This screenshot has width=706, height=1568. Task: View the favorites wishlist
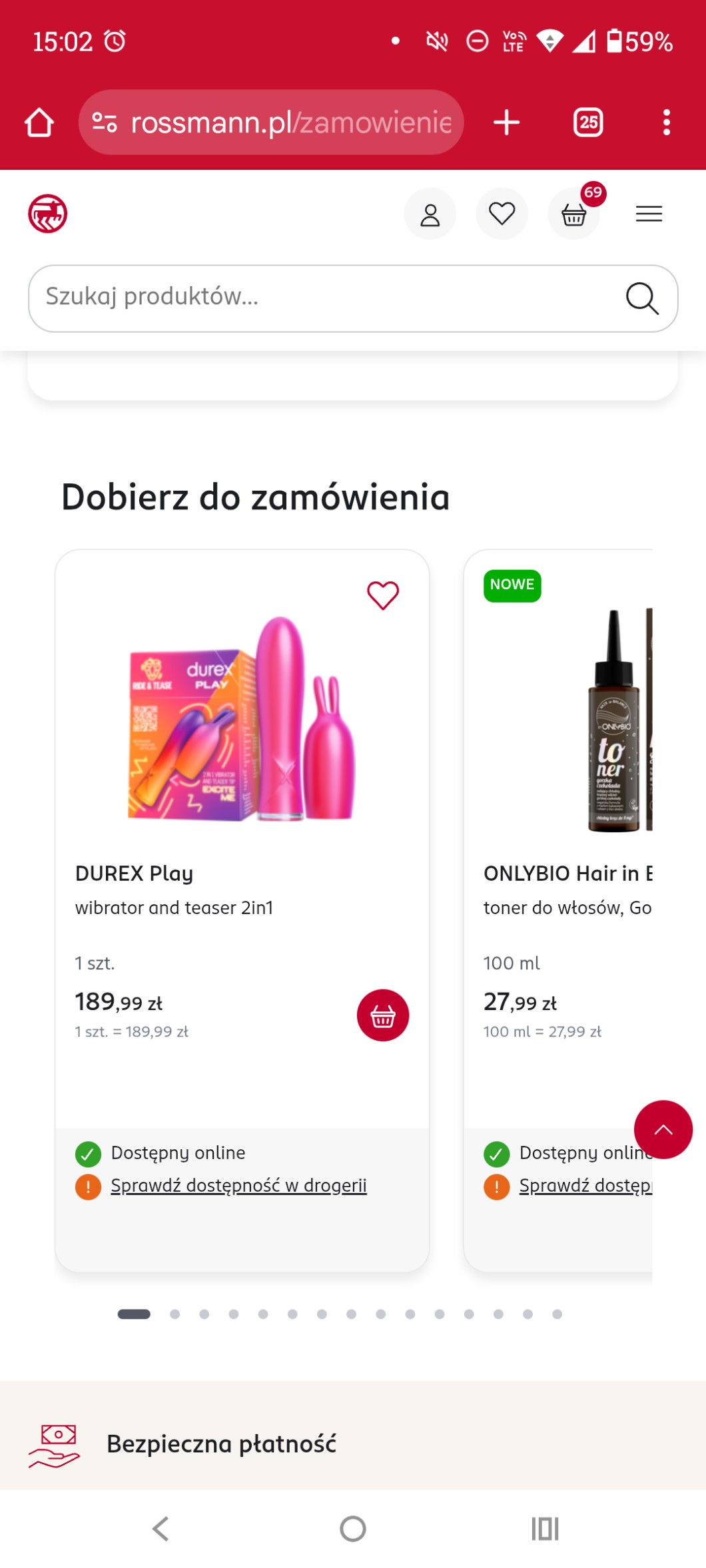(x=502, y=214)
